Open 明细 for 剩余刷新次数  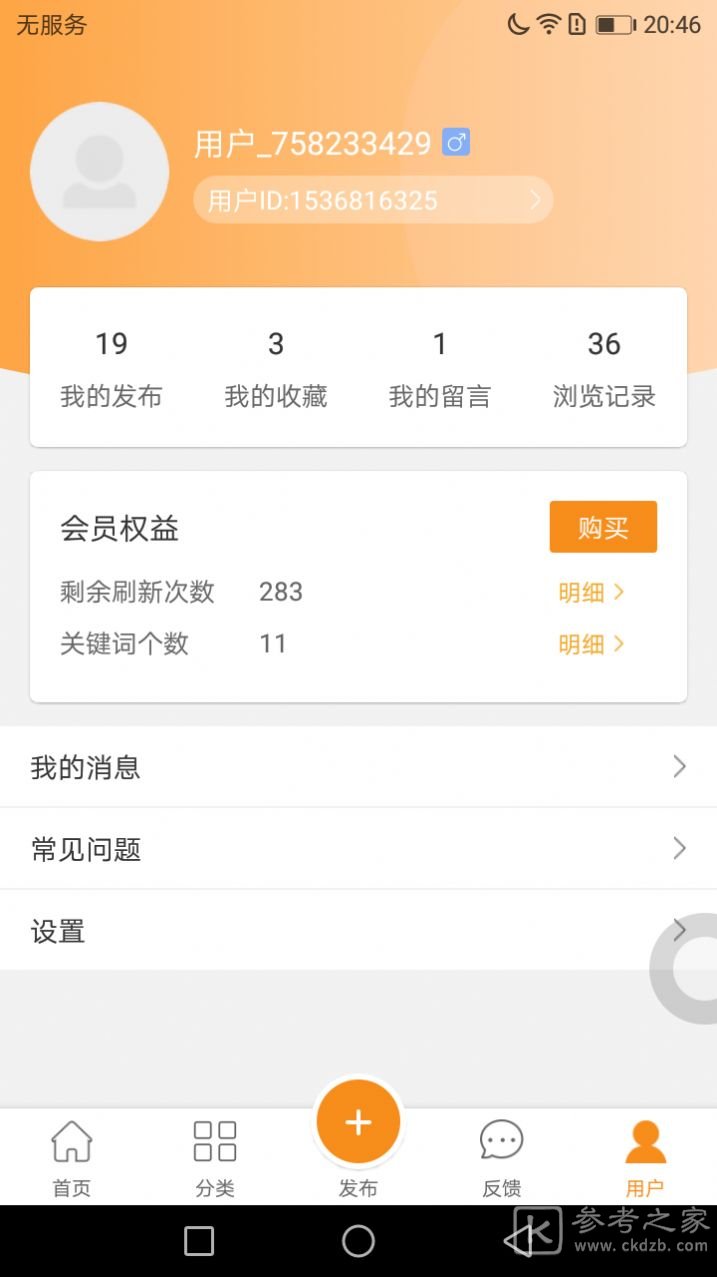pos(591,592)
